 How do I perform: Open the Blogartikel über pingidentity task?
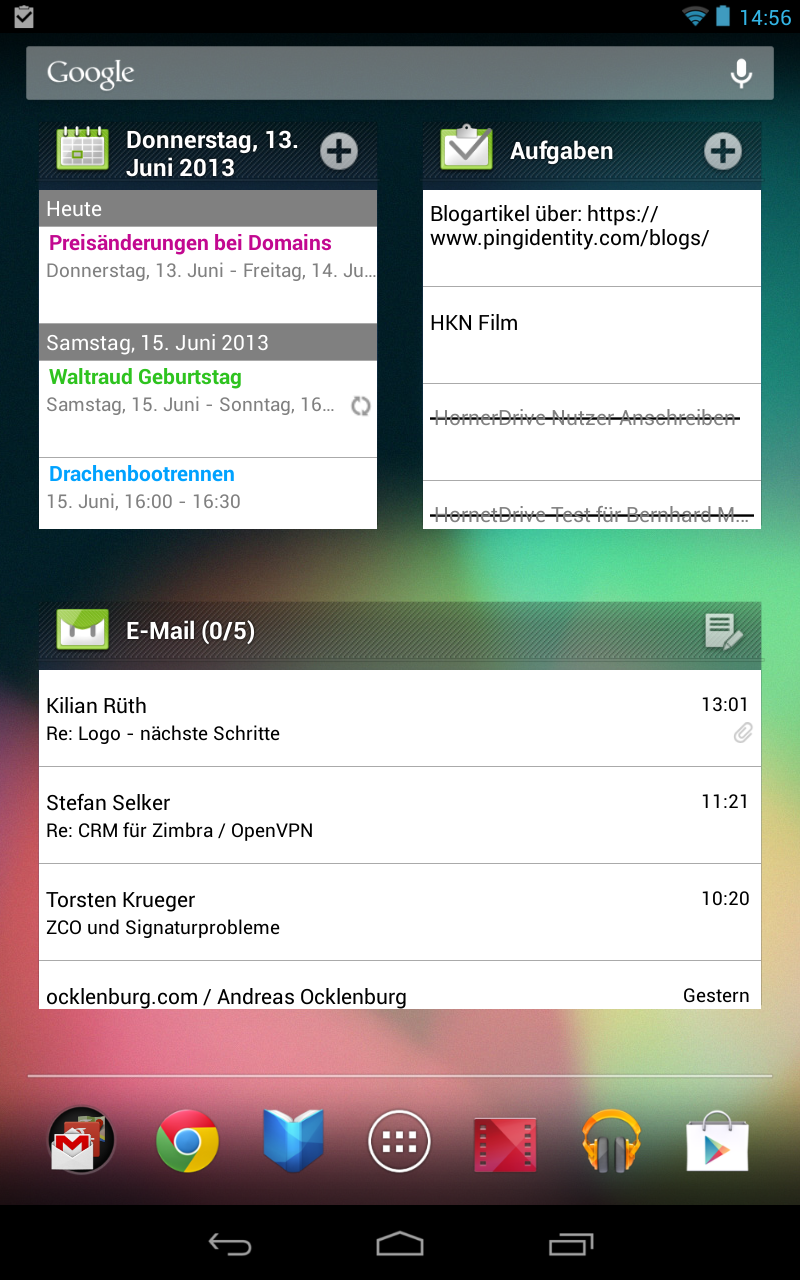tap(590, 238)
